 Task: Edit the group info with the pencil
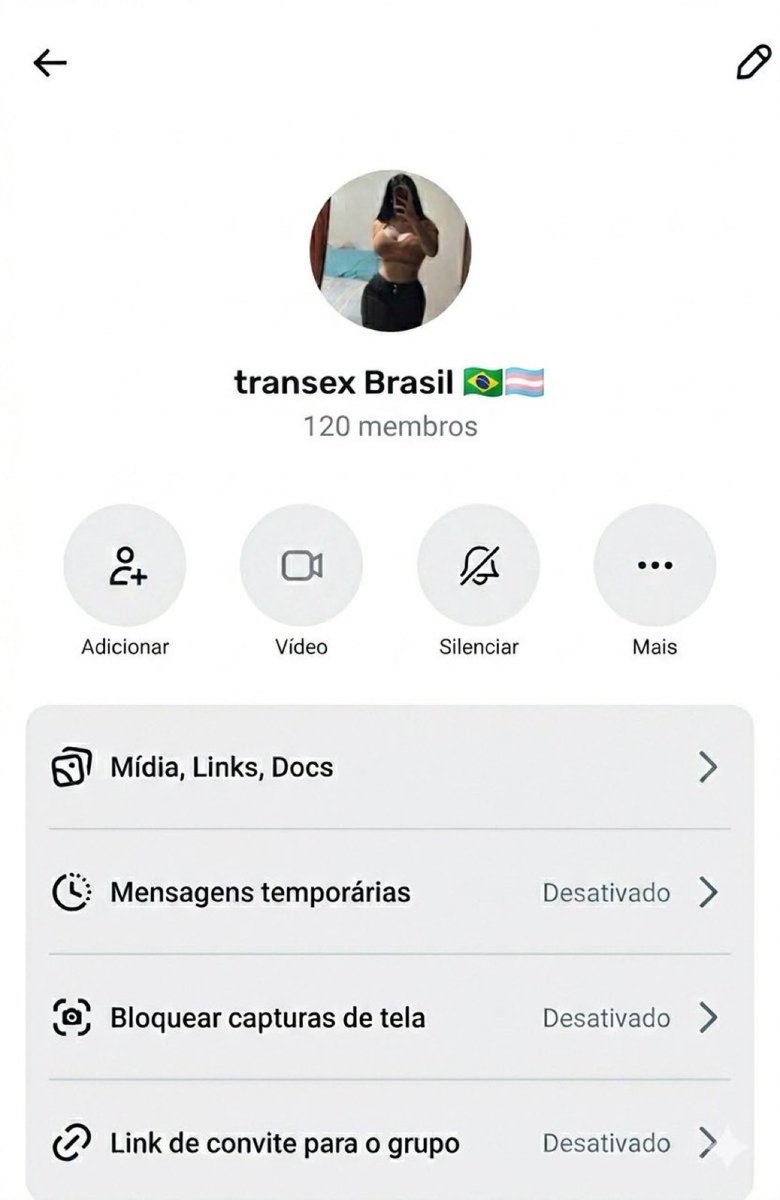tap(752, 62)
